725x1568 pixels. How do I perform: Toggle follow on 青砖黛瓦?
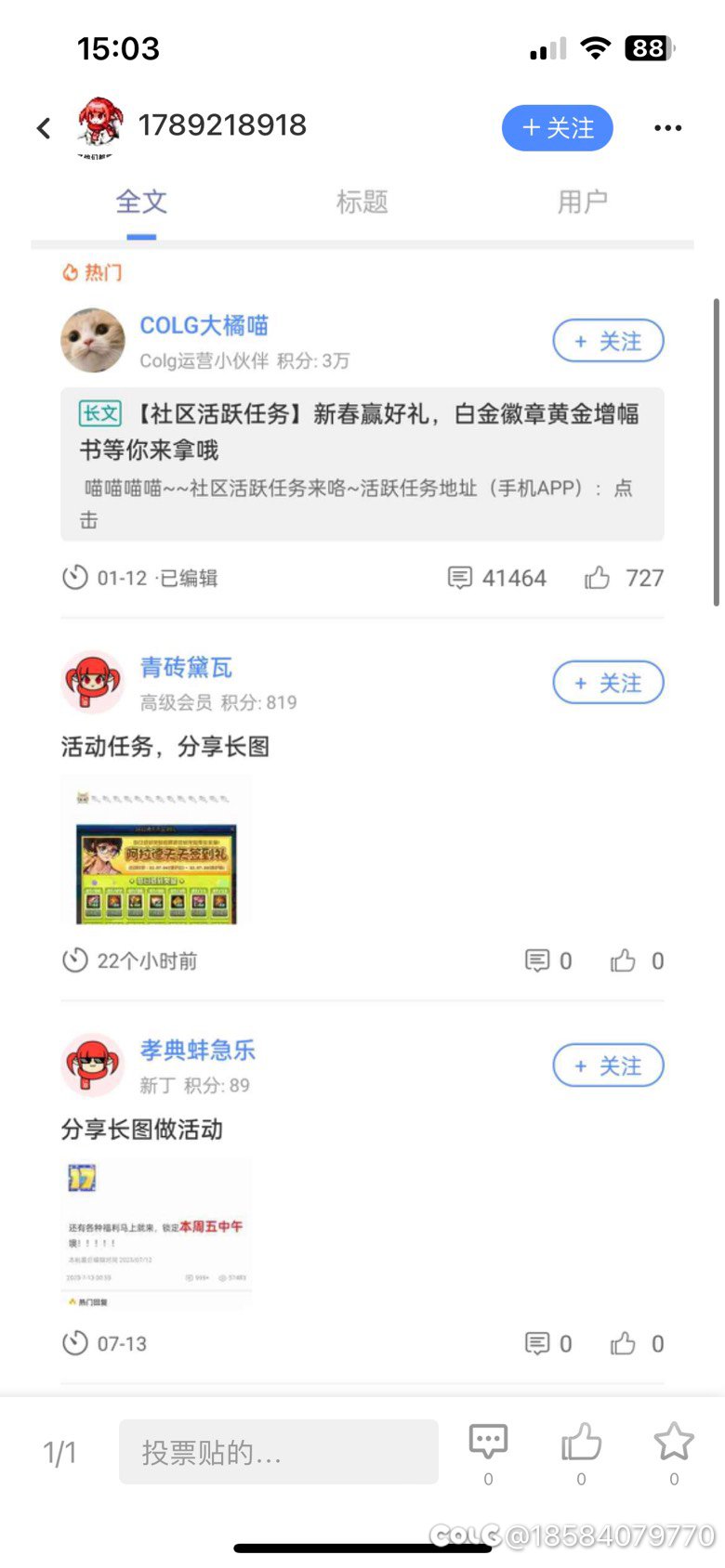(608, 682)
